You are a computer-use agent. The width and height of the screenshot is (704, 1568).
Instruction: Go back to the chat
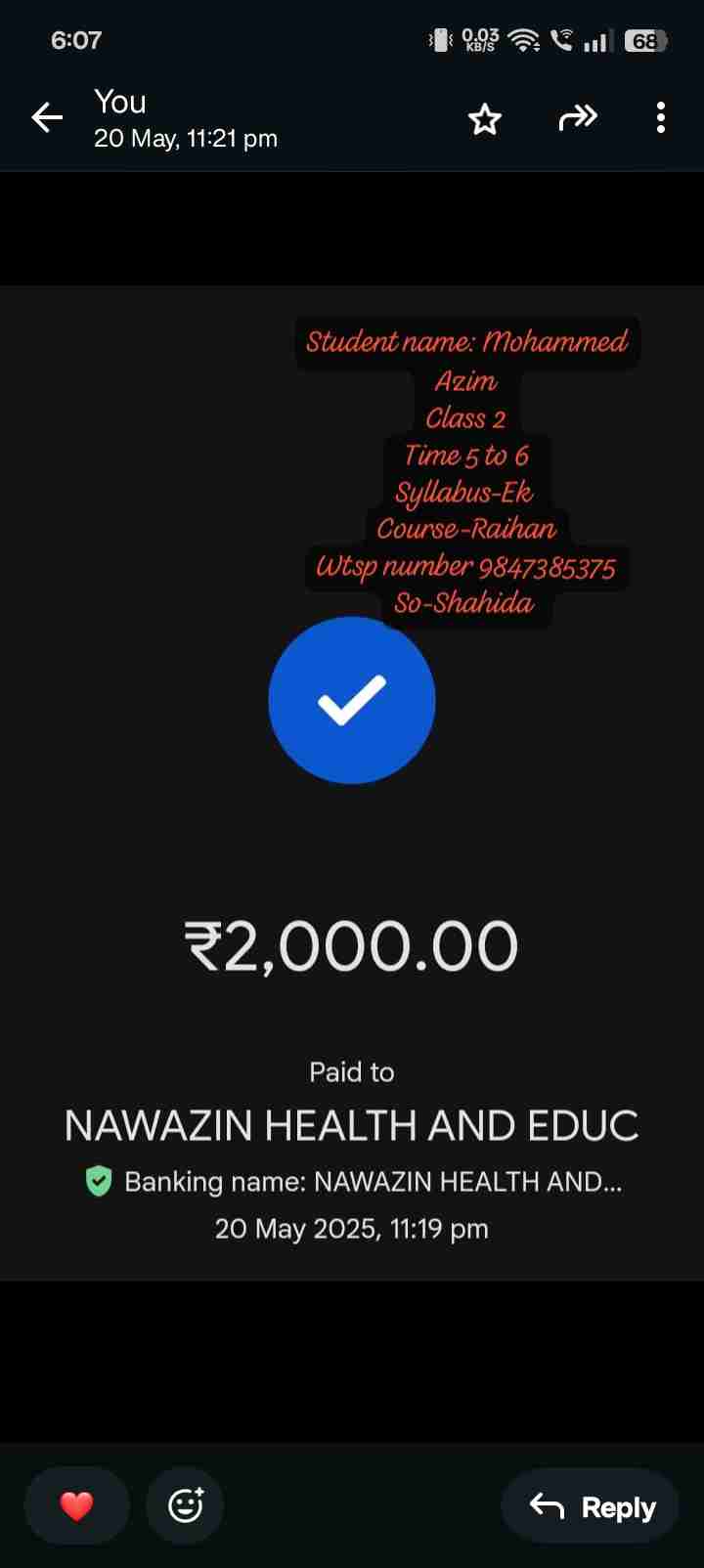pos(47,118)
